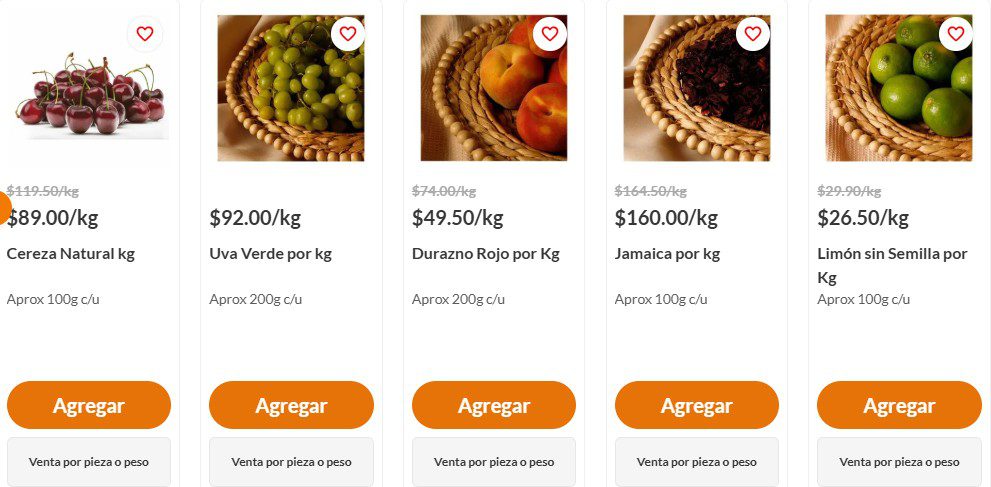Viewport: 991px width, 487px height.
Task: Save Jamaica to favorites heart
Action: 753,34
